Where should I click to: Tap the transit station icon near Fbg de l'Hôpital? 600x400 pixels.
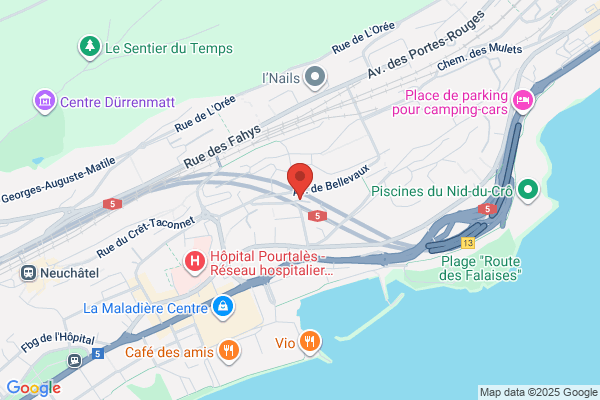point(75,360)
